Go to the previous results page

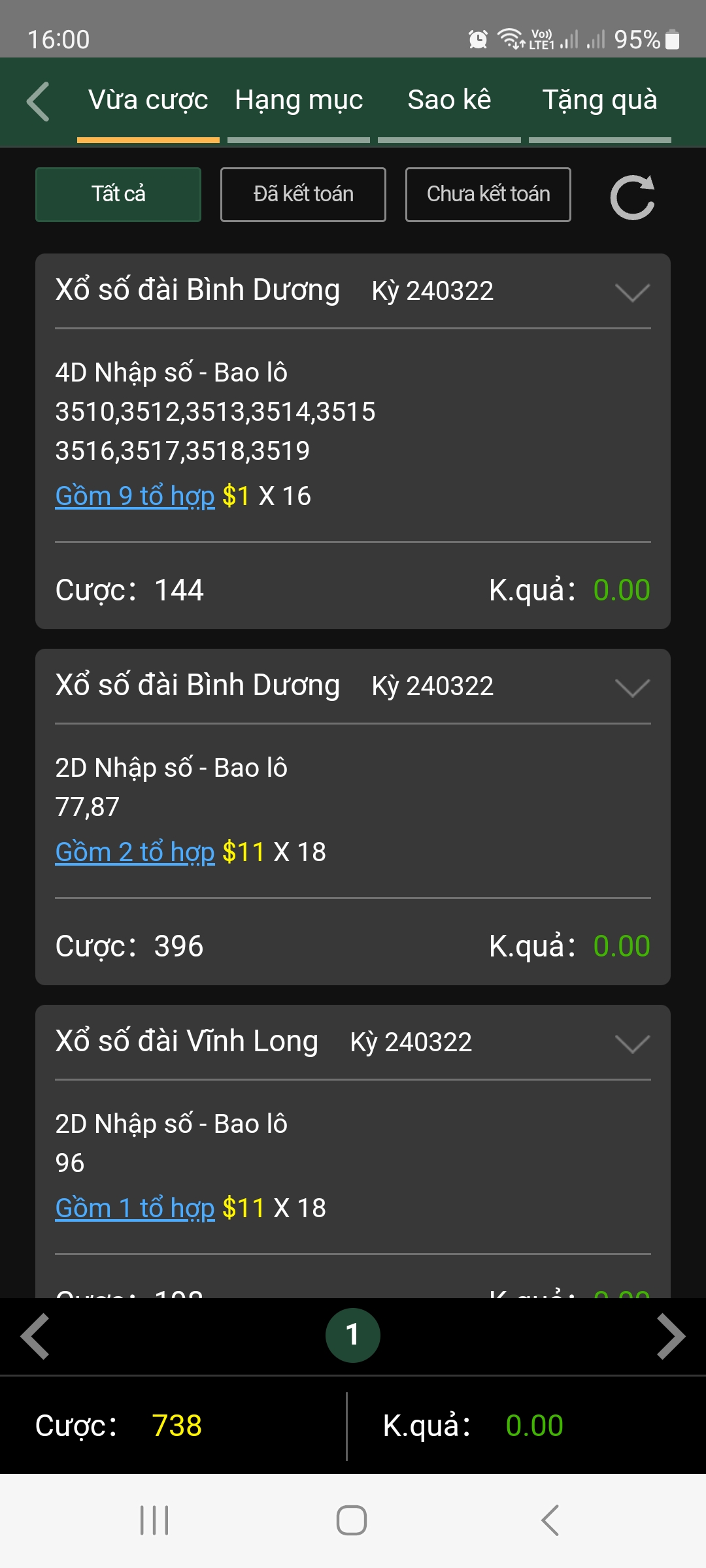coord(35,1336)
